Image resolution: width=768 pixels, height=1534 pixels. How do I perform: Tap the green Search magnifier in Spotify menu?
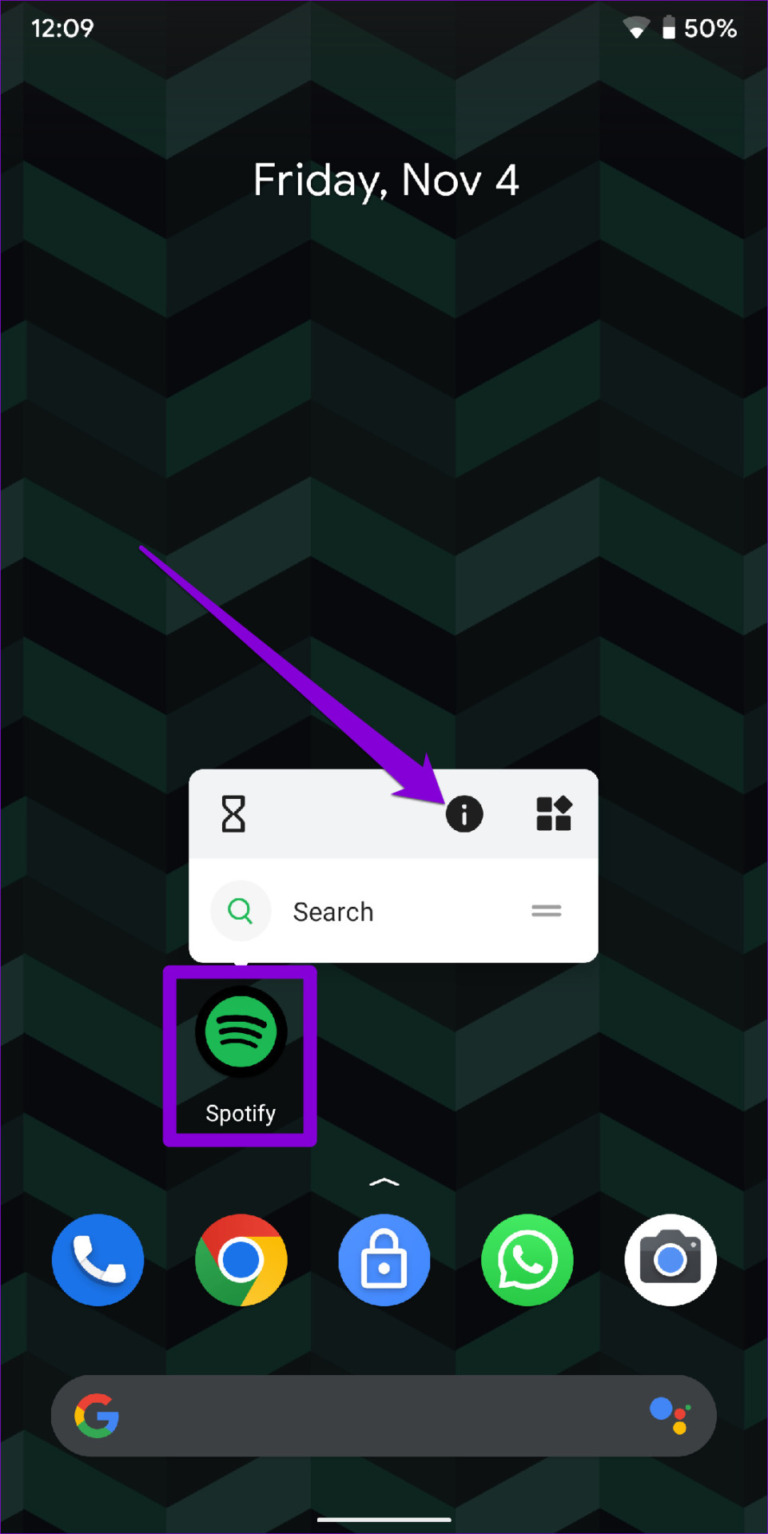click(x=240, y=911)
